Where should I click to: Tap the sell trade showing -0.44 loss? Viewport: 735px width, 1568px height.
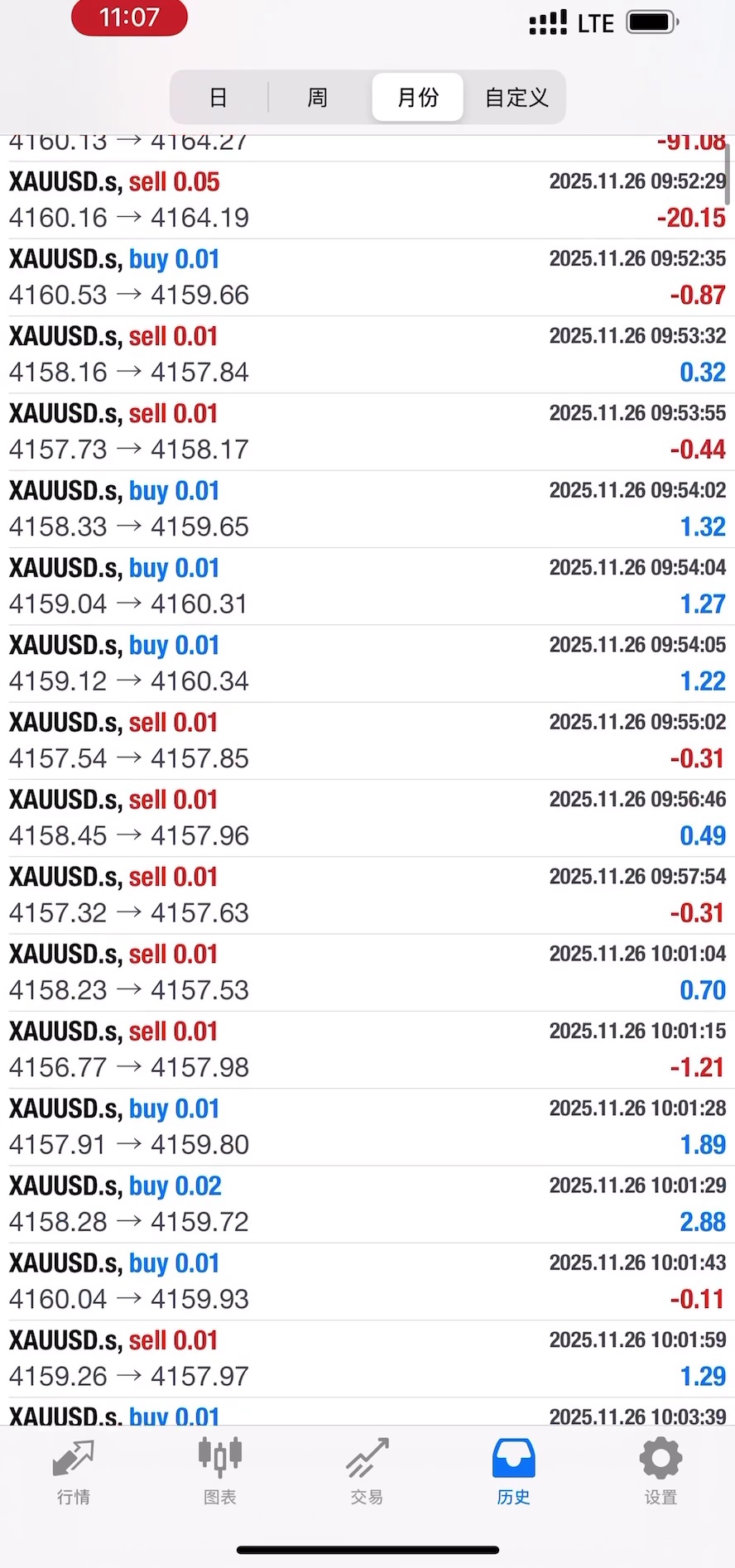point(367,431)
